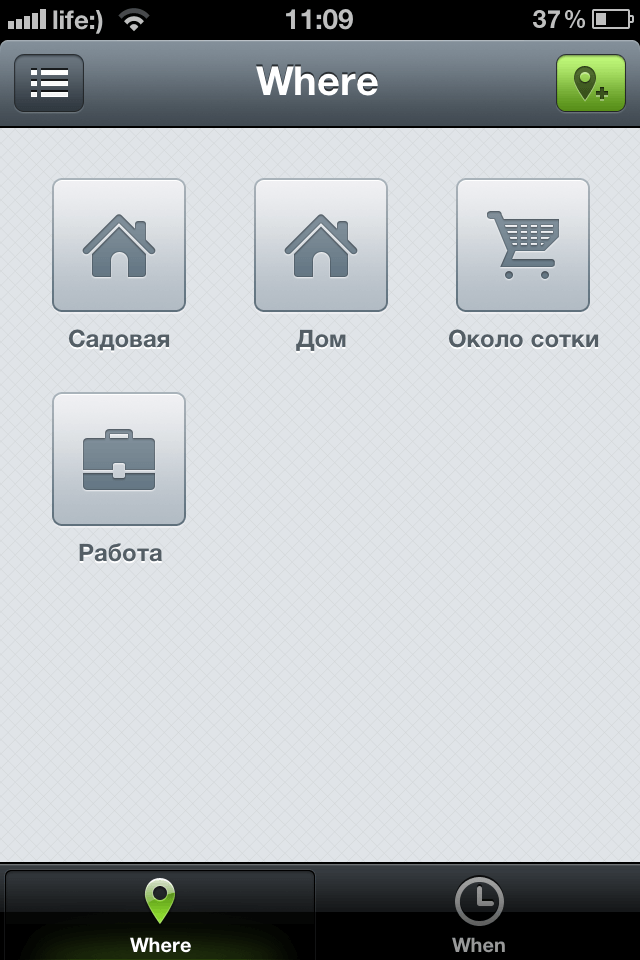Open the Садовая location tile
Image resolution: width=640 pixels, height=960 pixels.
click(x=119, y=245)
